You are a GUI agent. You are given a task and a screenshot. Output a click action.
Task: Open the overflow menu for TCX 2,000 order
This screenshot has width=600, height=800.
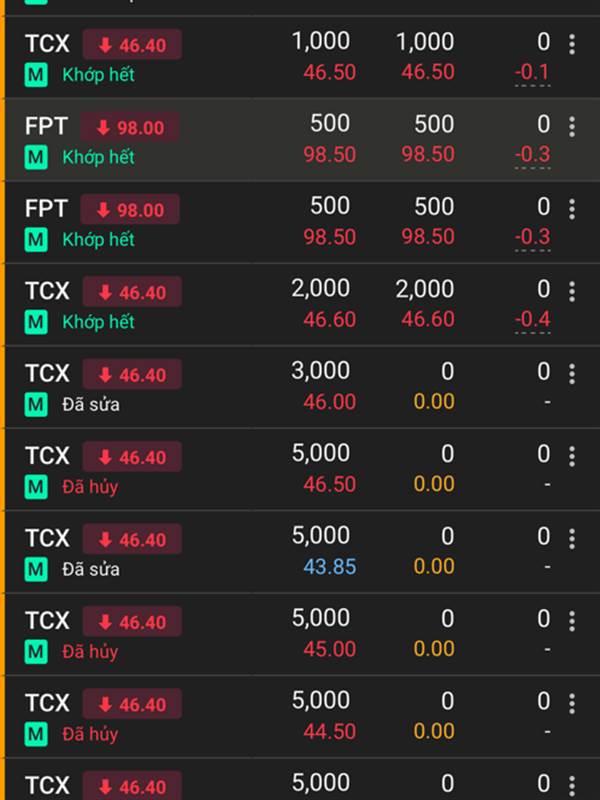[572, 291]
